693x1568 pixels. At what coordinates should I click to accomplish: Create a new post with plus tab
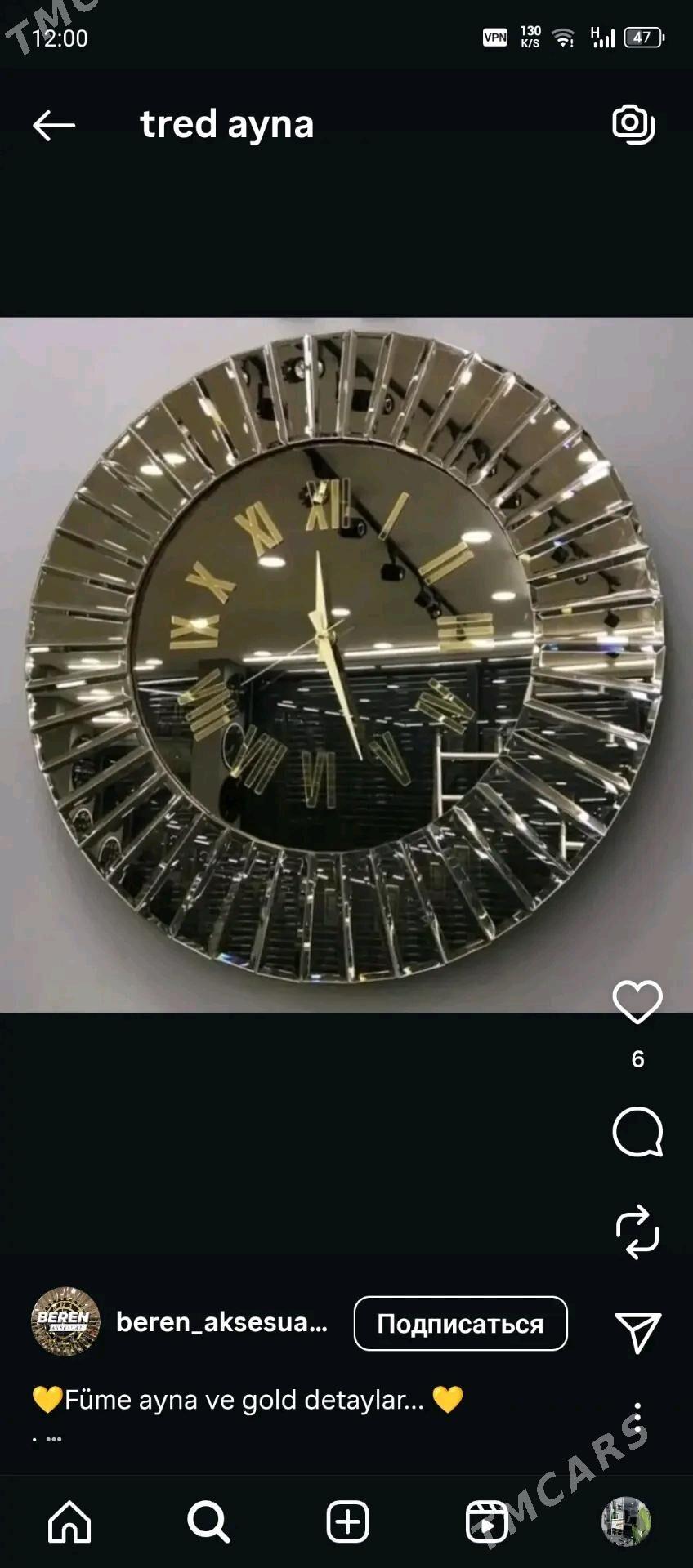(x=347, y=1522)
